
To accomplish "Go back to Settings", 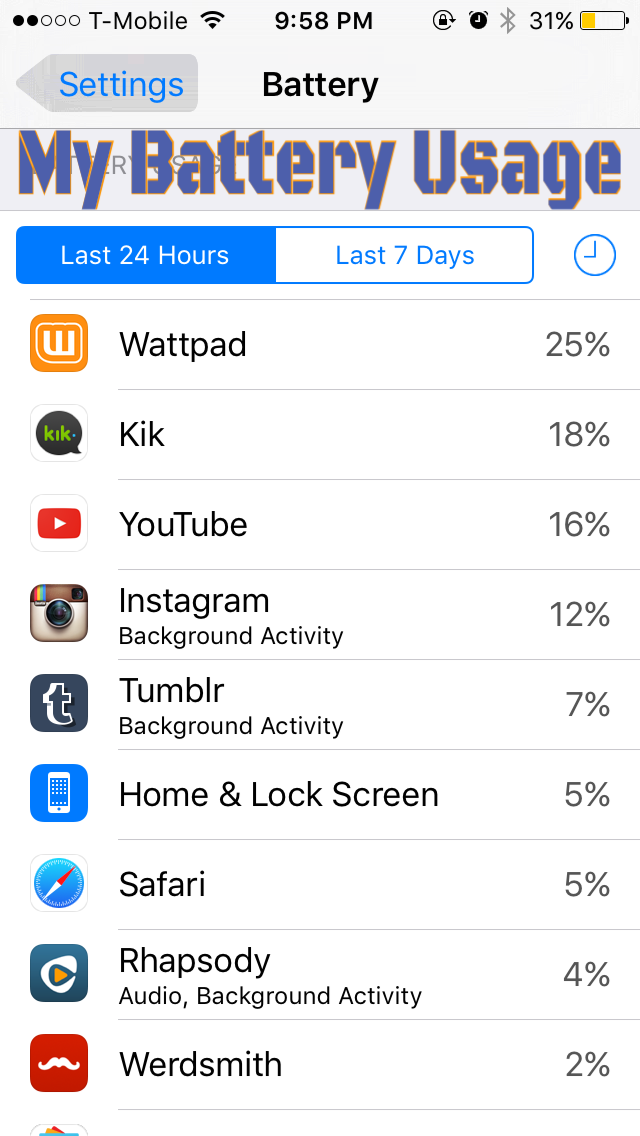I will click(107, 84).
